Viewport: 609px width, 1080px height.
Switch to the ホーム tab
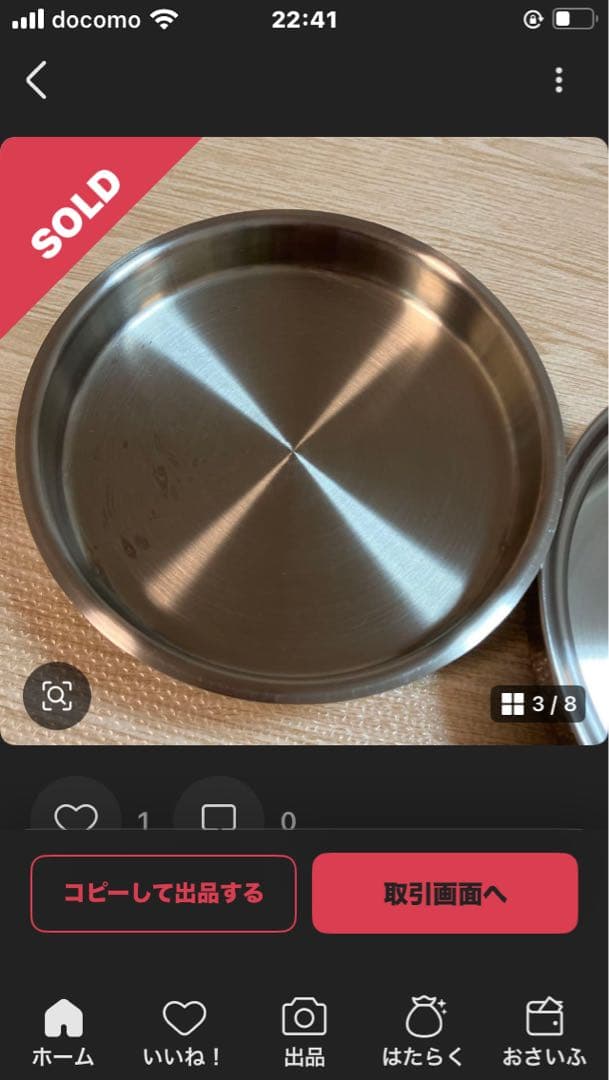pyautogui.click(x=64, y=1032)
